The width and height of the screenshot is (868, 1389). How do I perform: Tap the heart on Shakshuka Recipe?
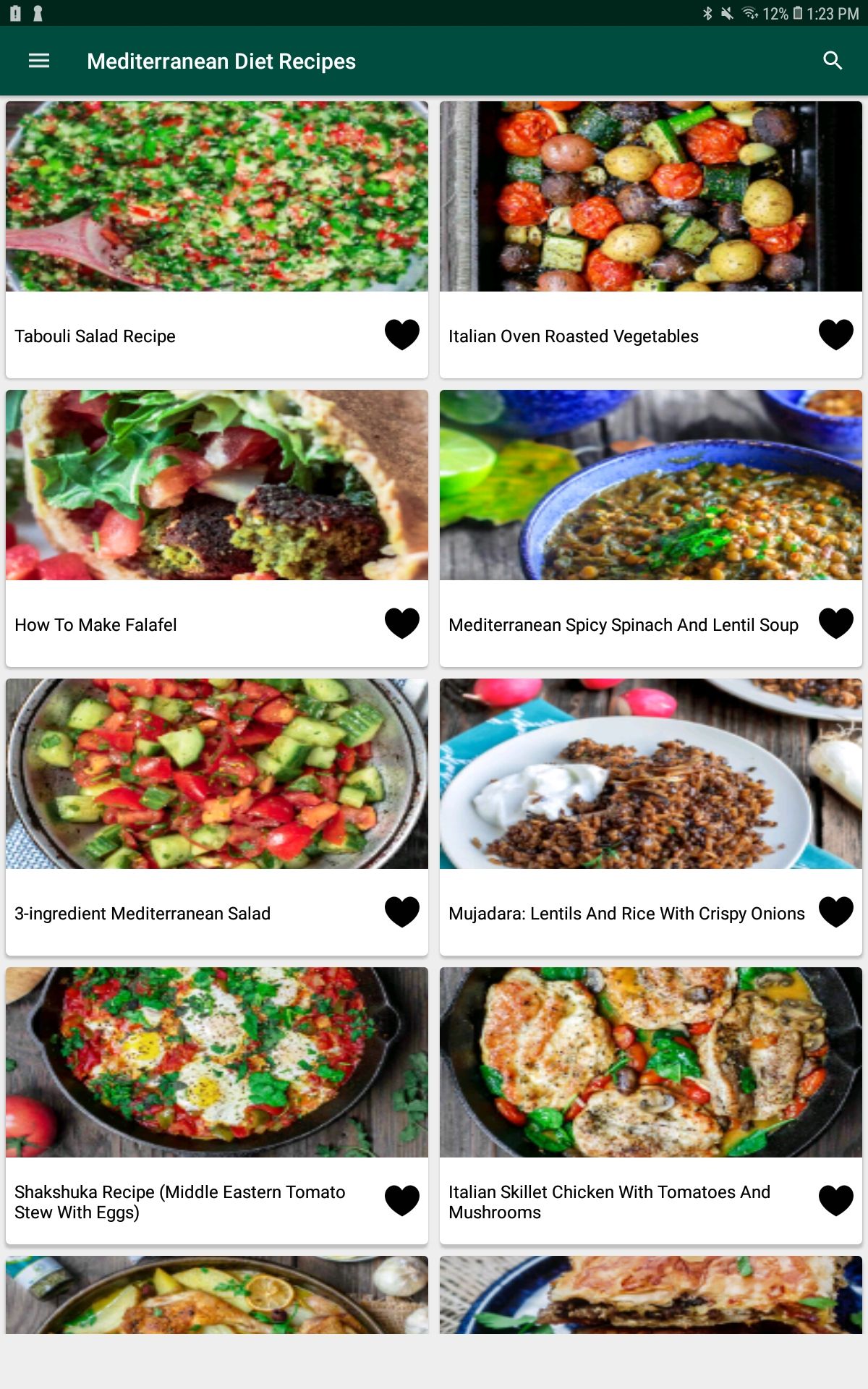[x=402, y=1201]
